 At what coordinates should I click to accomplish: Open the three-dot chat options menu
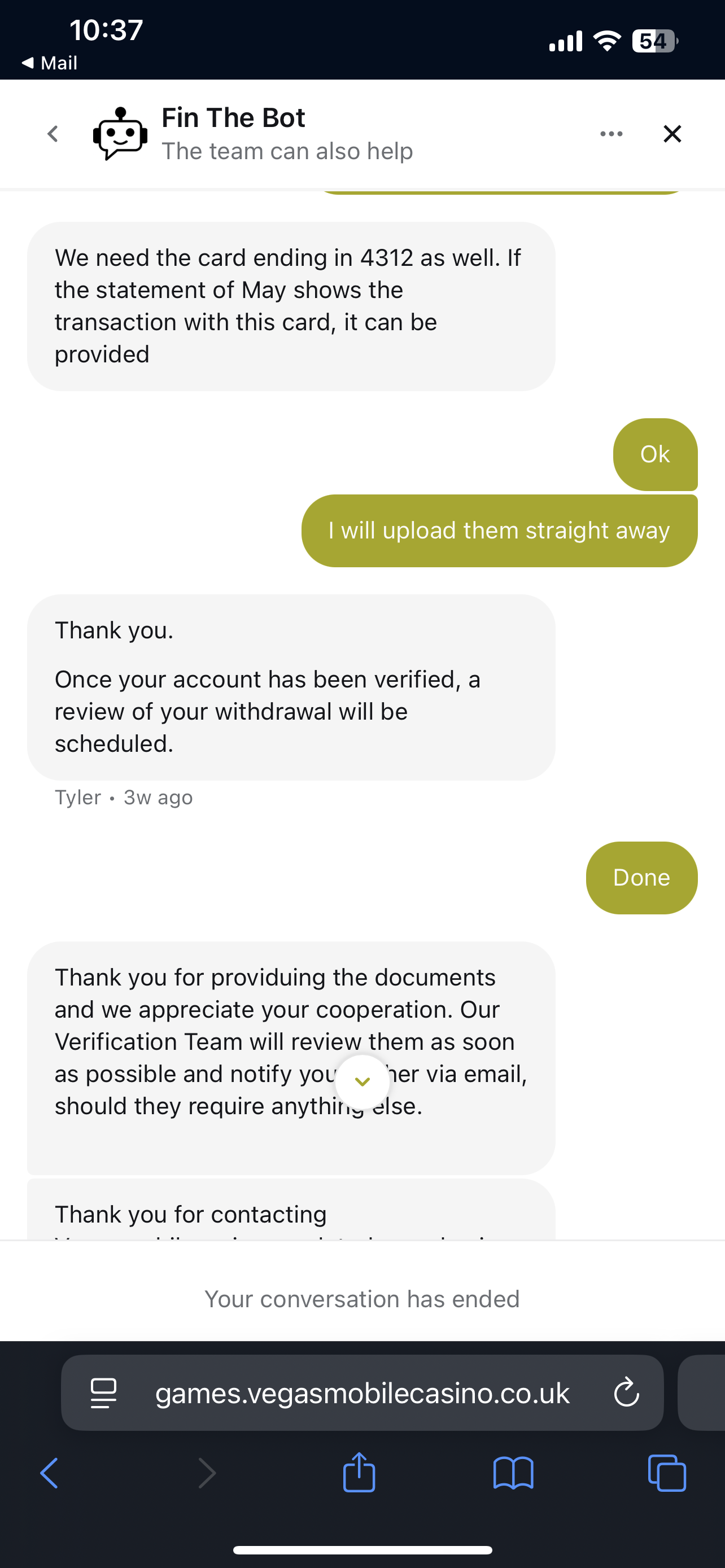[x=611, y=134]
